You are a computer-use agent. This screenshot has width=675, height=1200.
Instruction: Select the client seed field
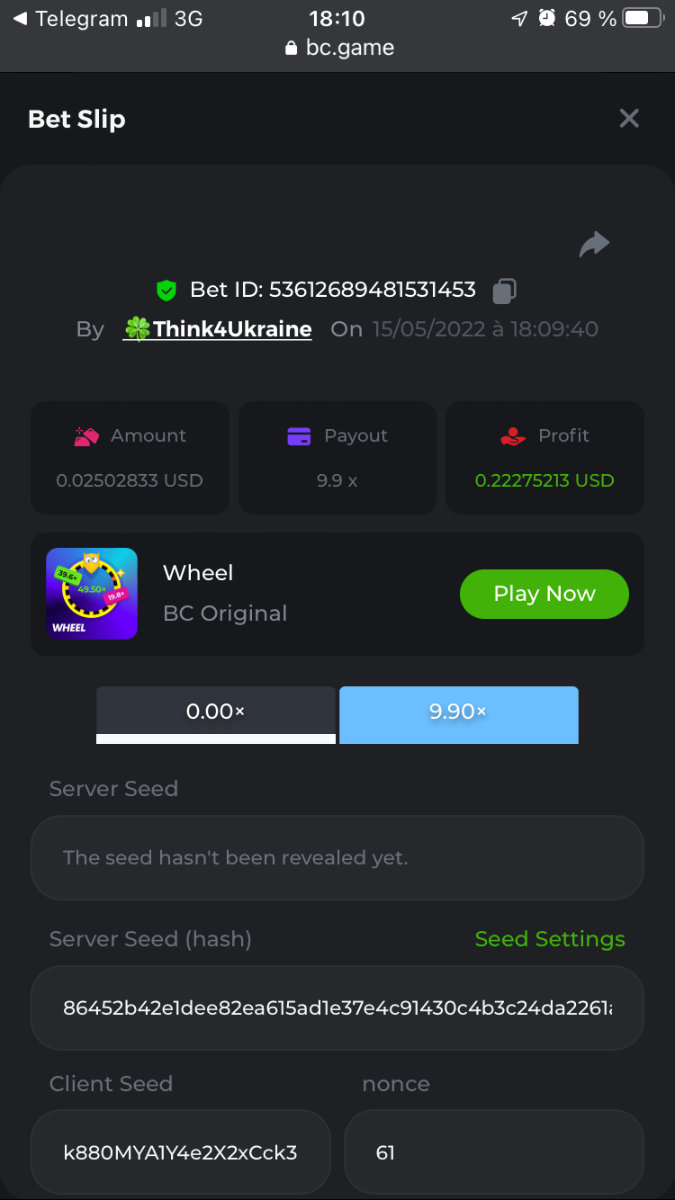point(180,1152)
